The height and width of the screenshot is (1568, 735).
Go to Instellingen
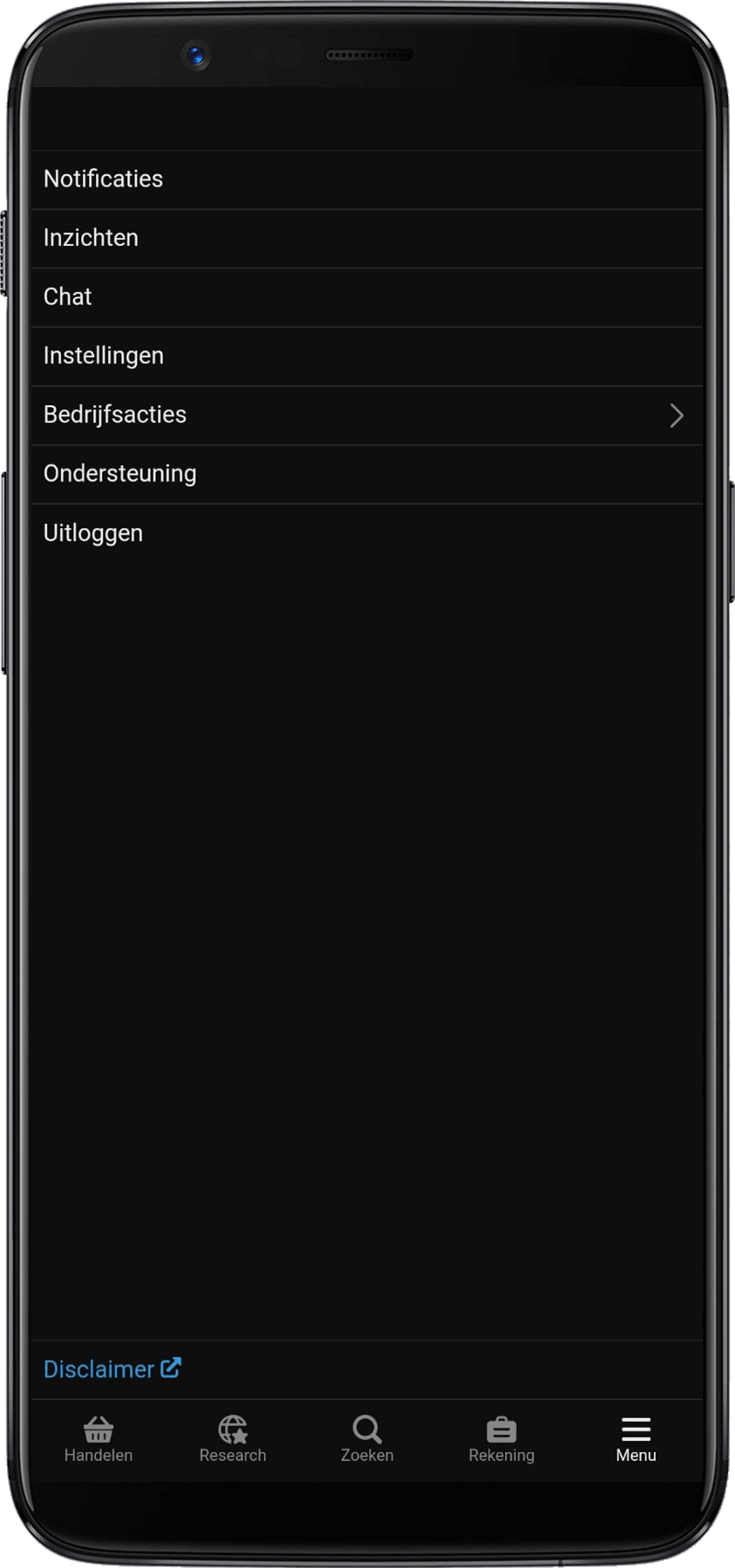[x=104, y=355]
